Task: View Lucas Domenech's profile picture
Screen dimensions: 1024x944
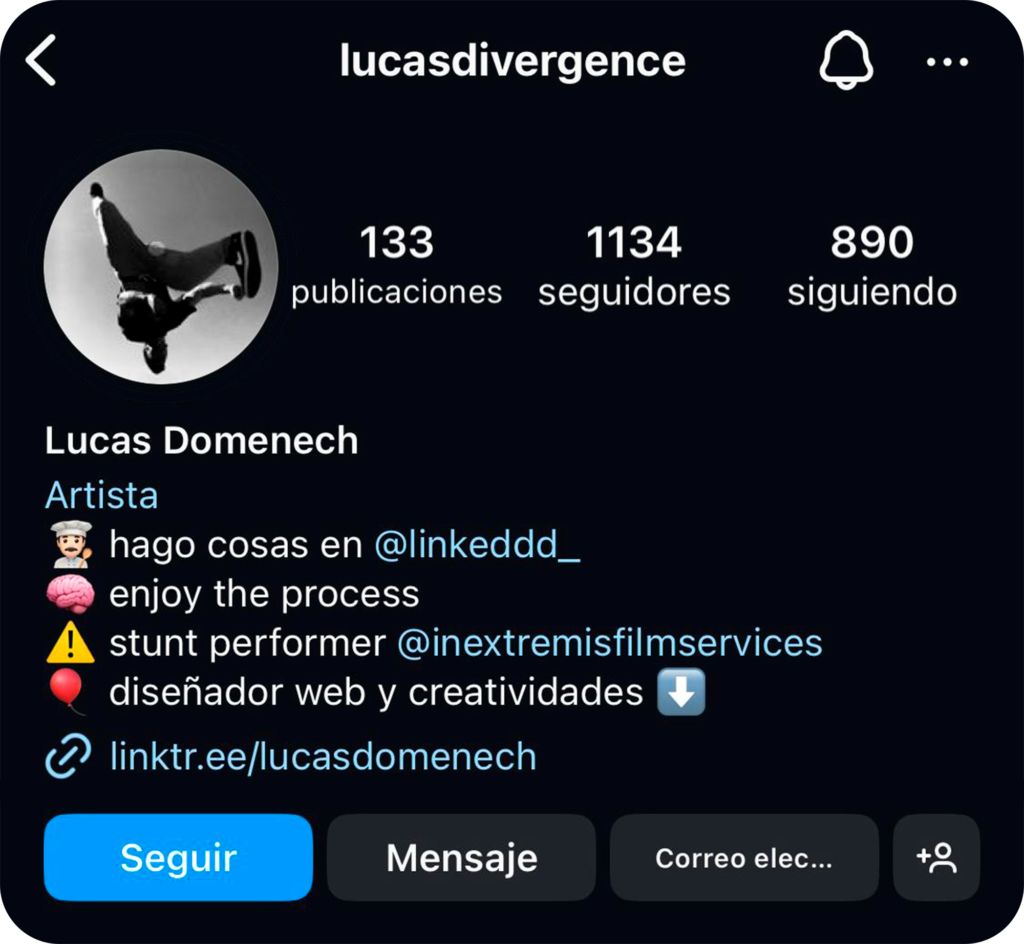Action: click(x=161, y=267)
